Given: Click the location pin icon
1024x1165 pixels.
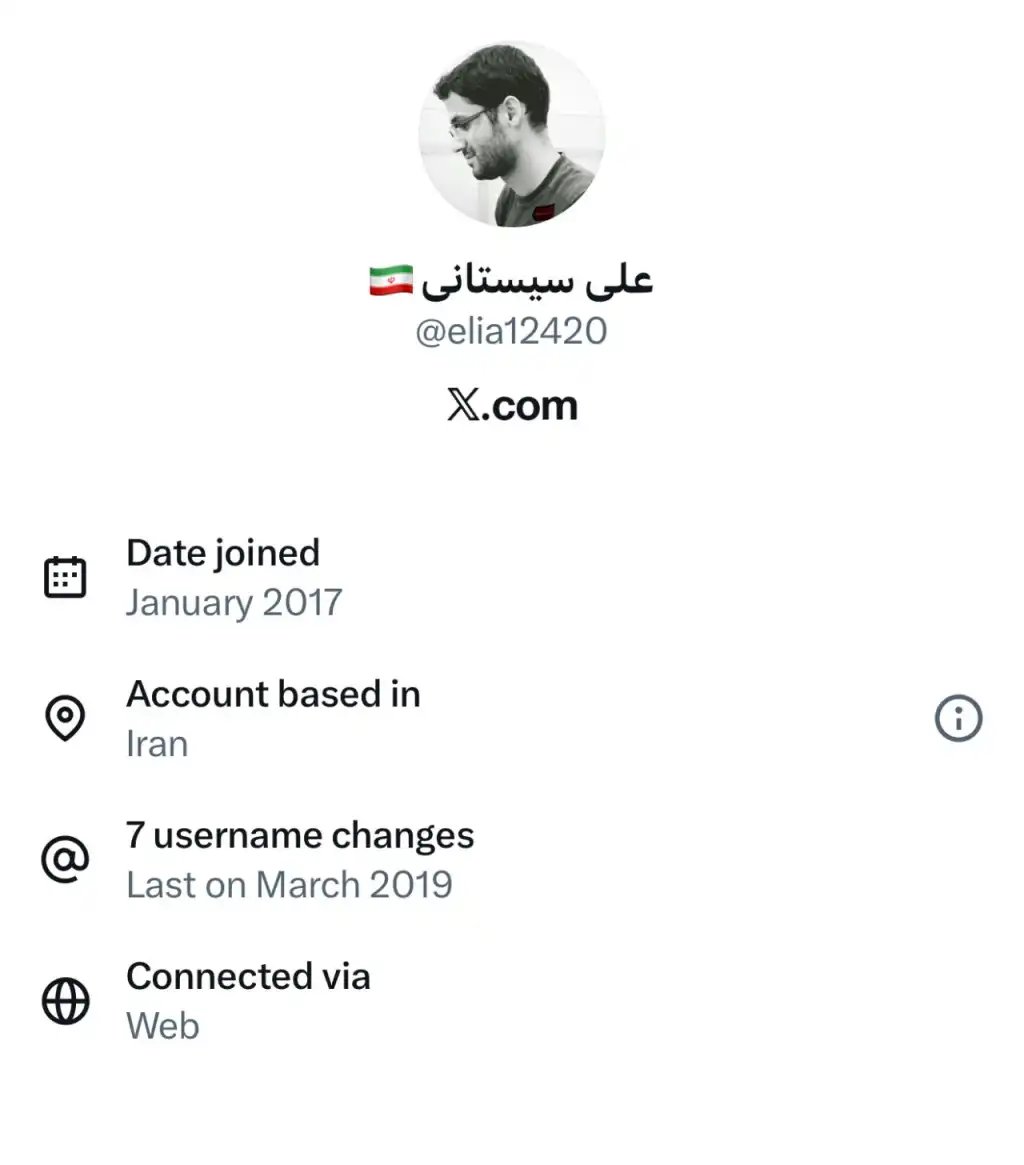Looking at the screenshot, I should [66, 717].
